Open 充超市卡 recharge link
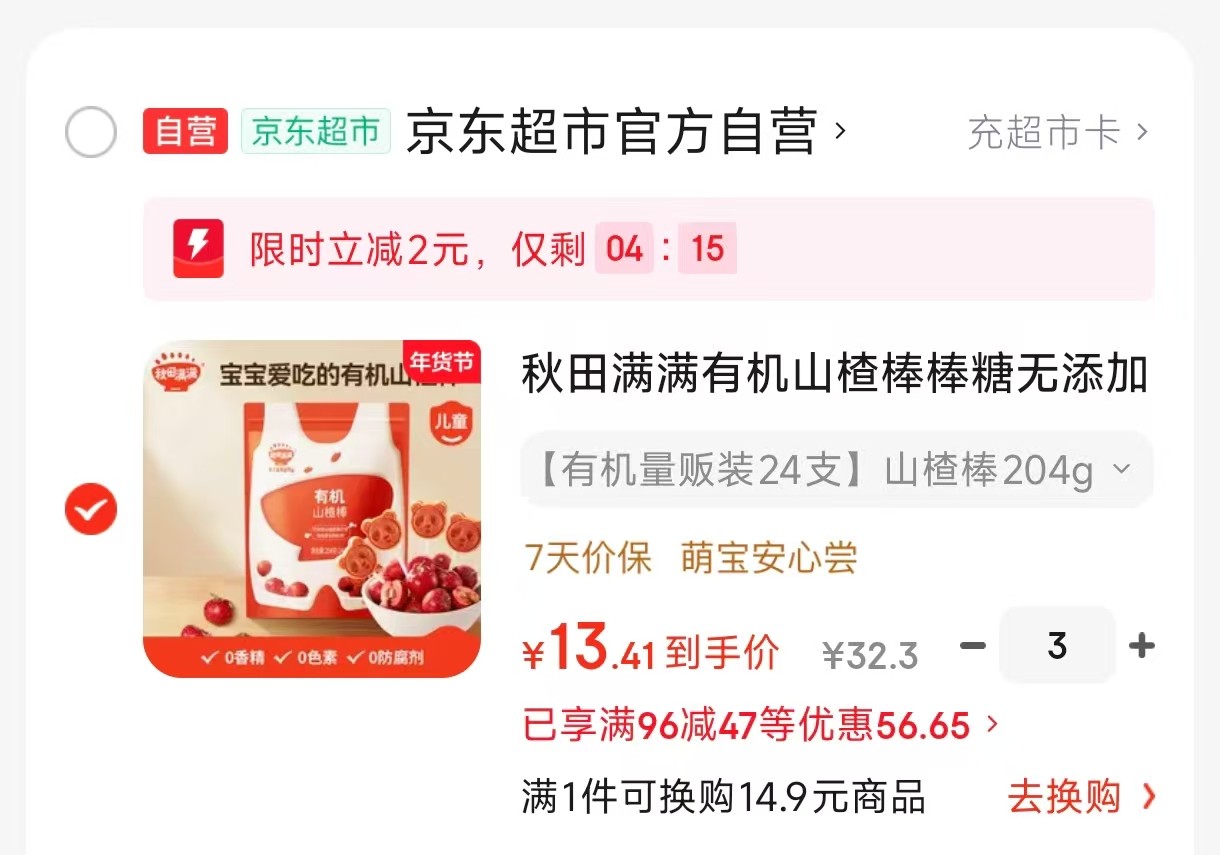 coord(1057,133)
